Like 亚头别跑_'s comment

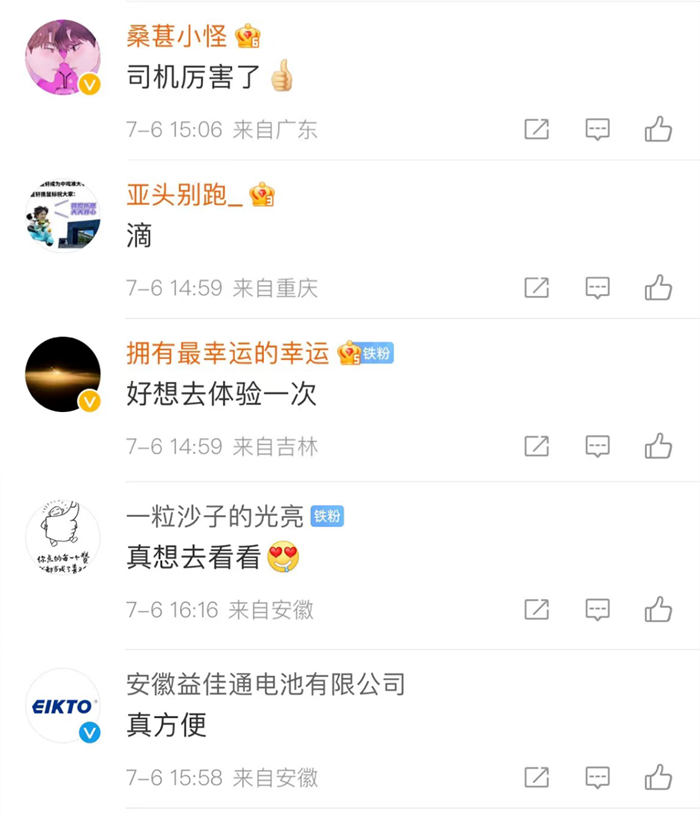click(x=658, y=288)
